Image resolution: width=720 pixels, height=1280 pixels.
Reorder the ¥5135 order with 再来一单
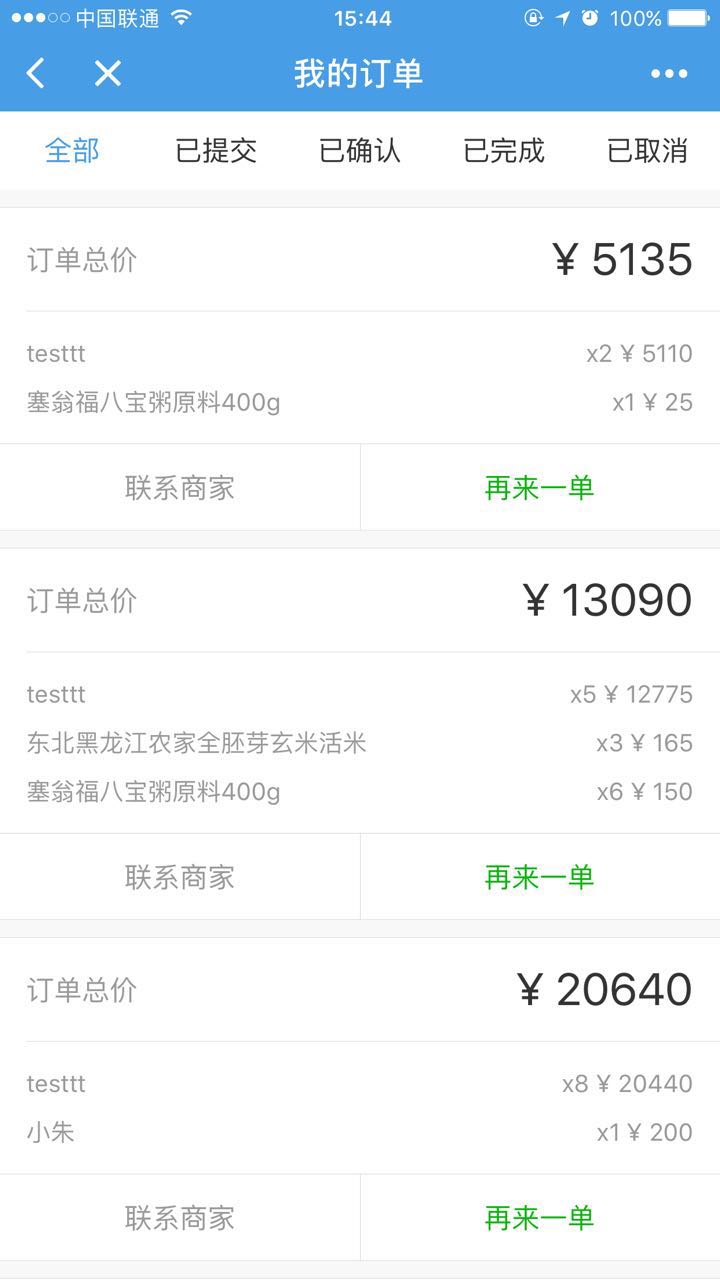coord(540,487)
